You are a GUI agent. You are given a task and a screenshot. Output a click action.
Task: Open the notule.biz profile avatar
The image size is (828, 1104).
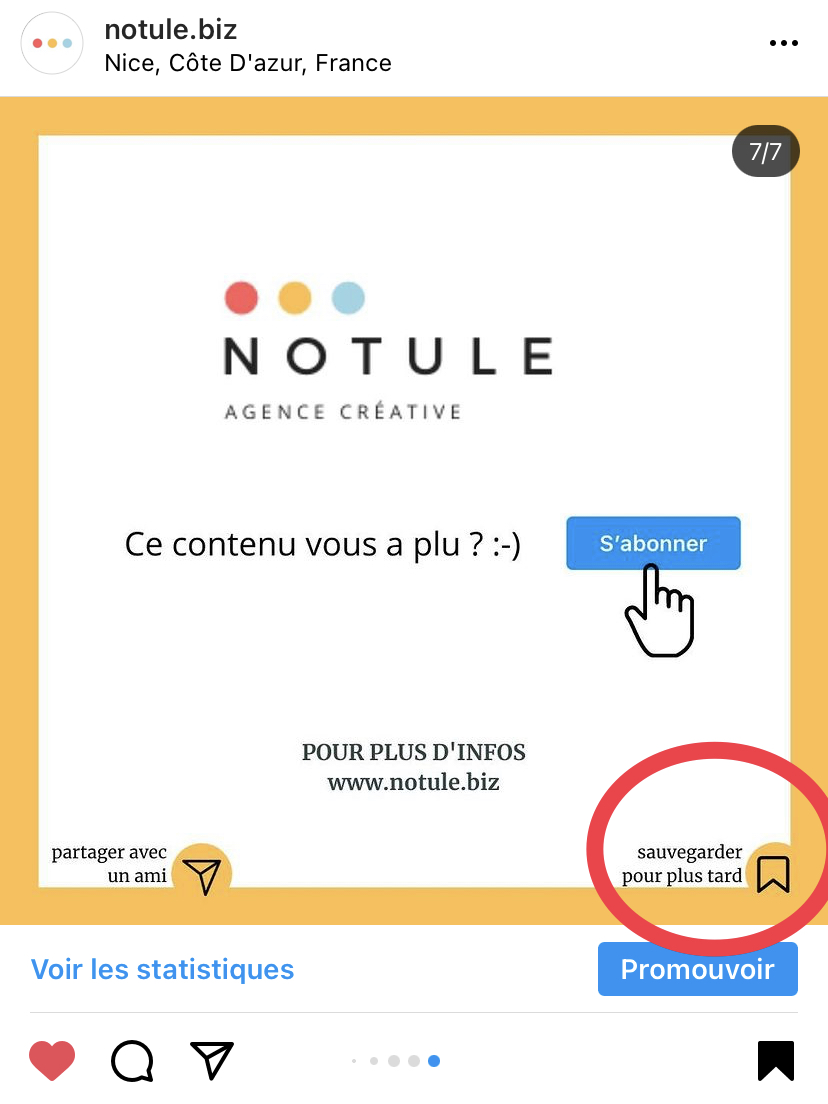point(52,44)
